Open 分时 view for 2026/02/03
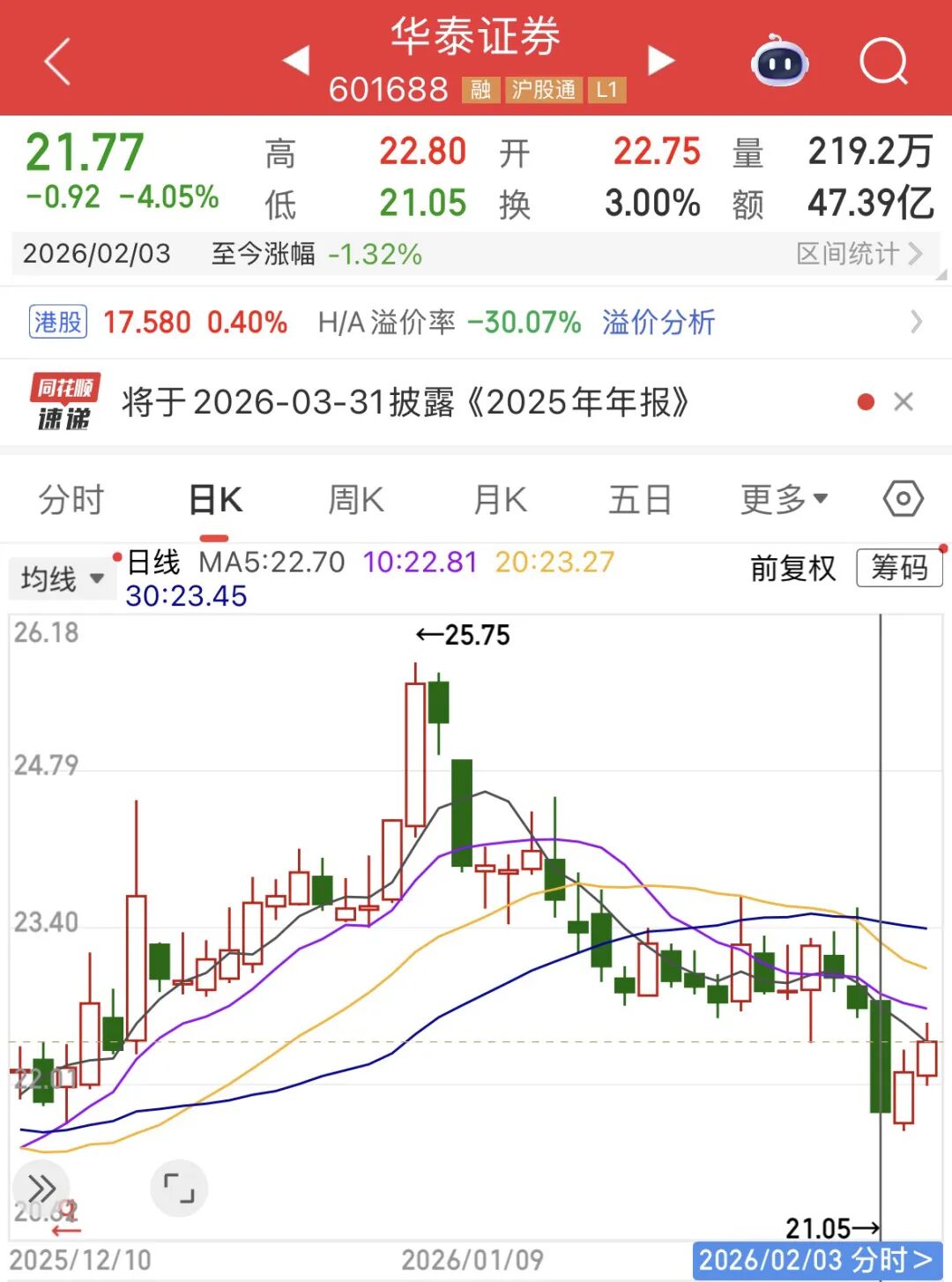The width and height of the screenshot is (952, 1282). click(x=816, y=1261)
